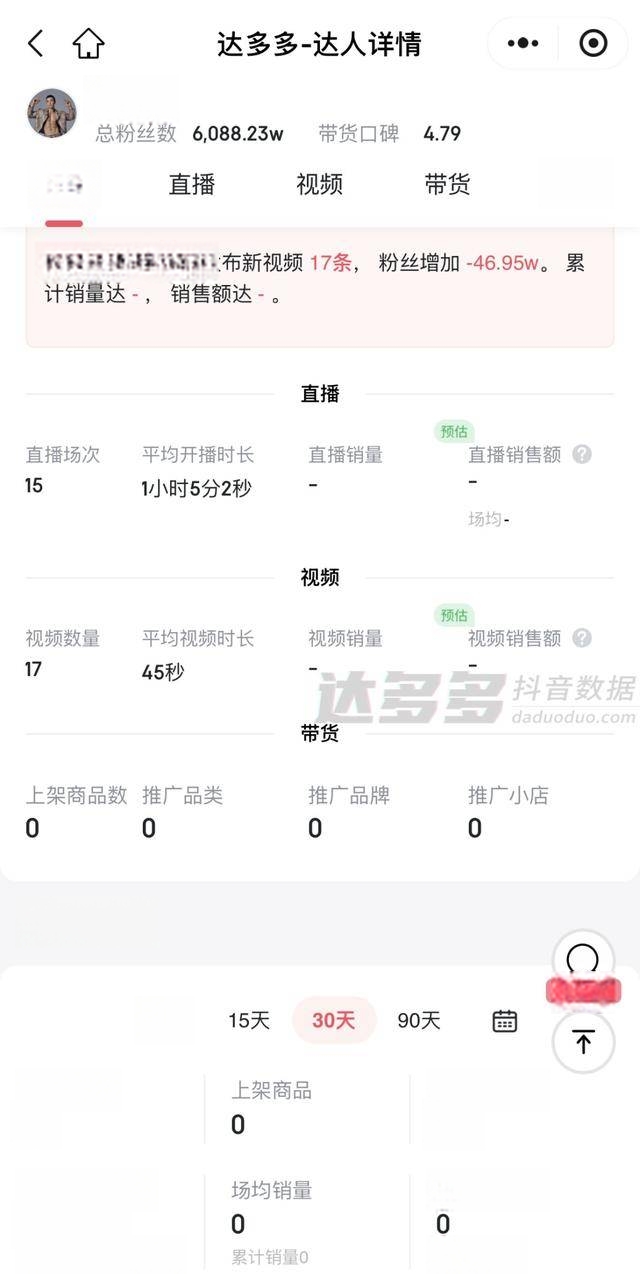Image resolution: width=640 pixels, height=1274 pixels.
Task: Return to the mini program home
Action: [x=89, y=44]
